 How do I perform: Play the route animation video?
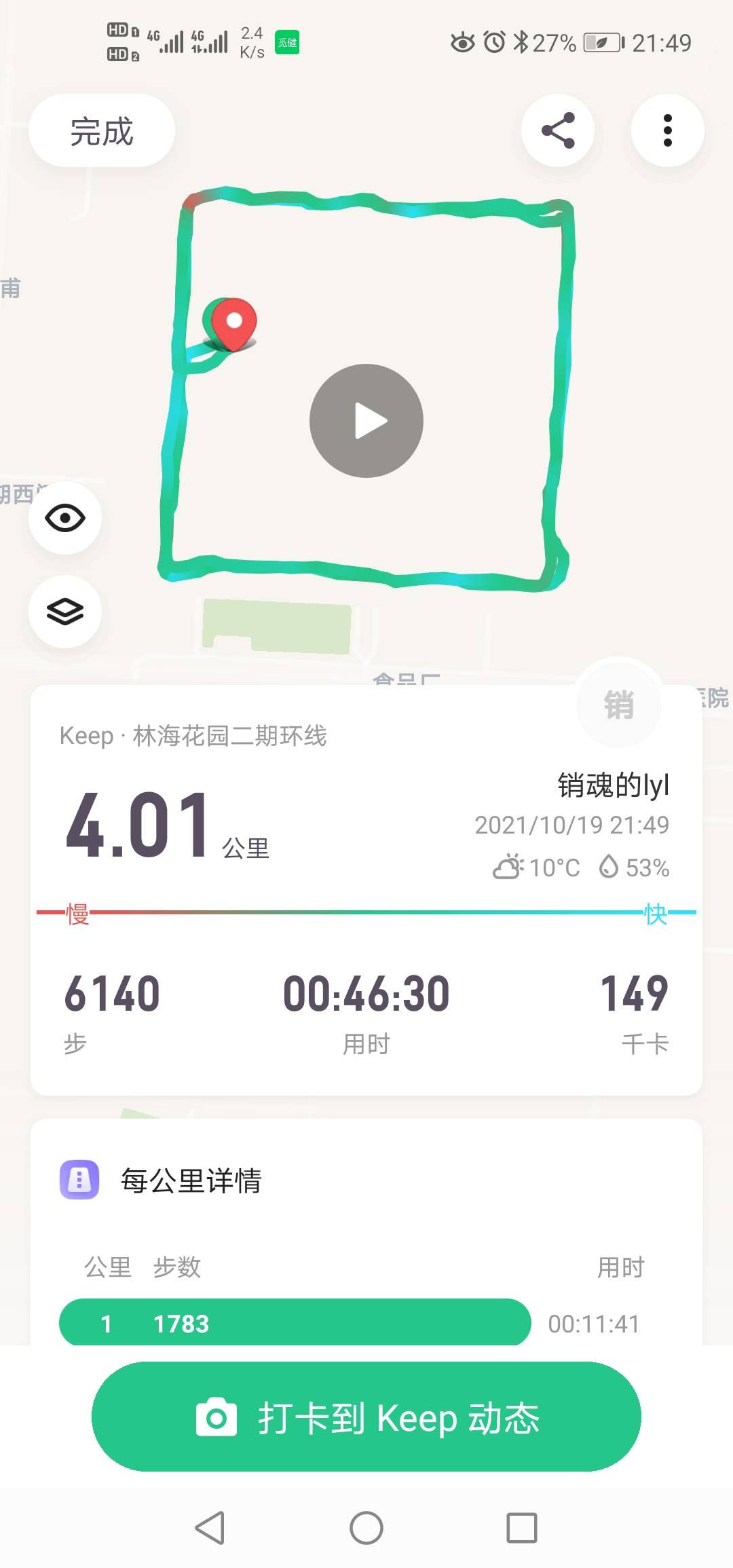pyautogui.click(x=366, y=421)
